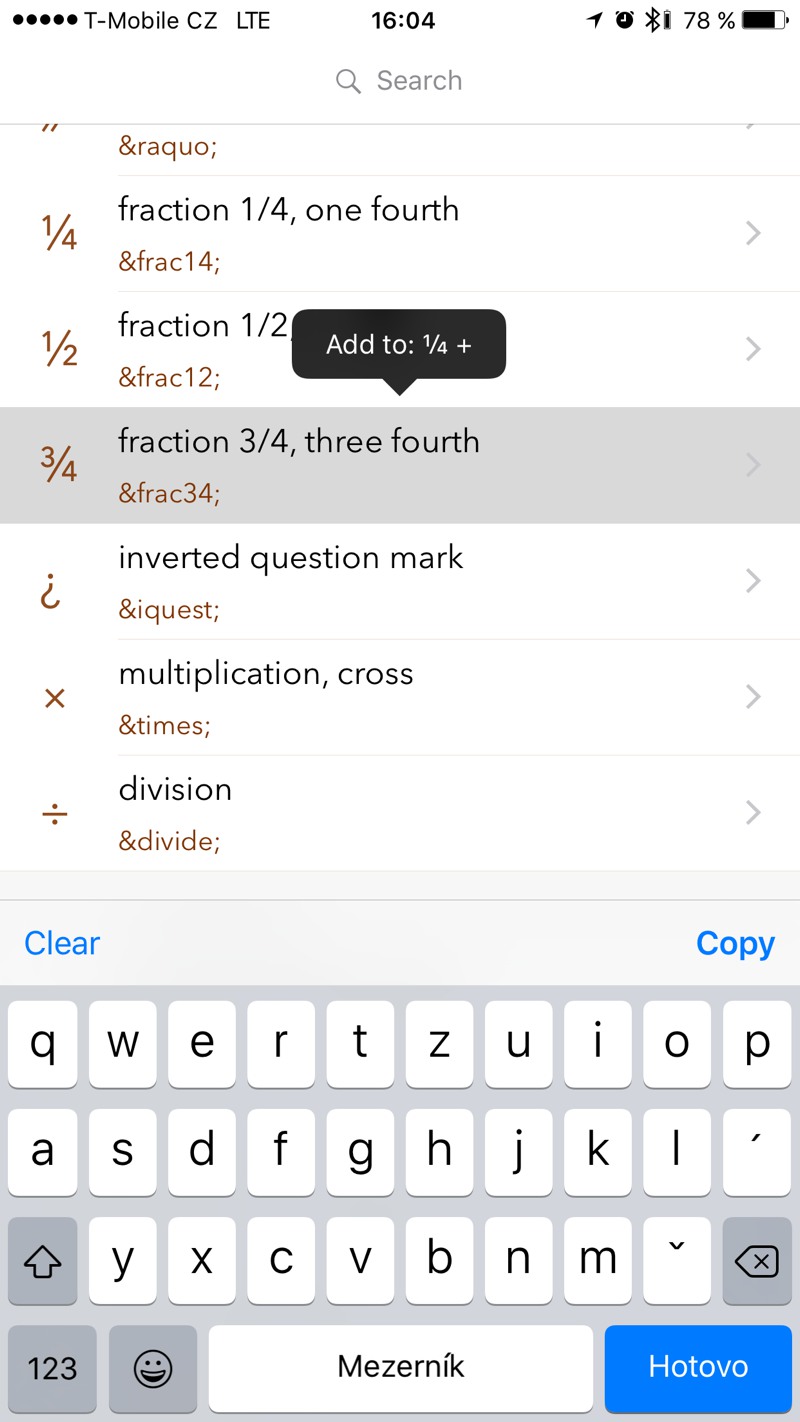Open the division symbol row

click(400, 813)
